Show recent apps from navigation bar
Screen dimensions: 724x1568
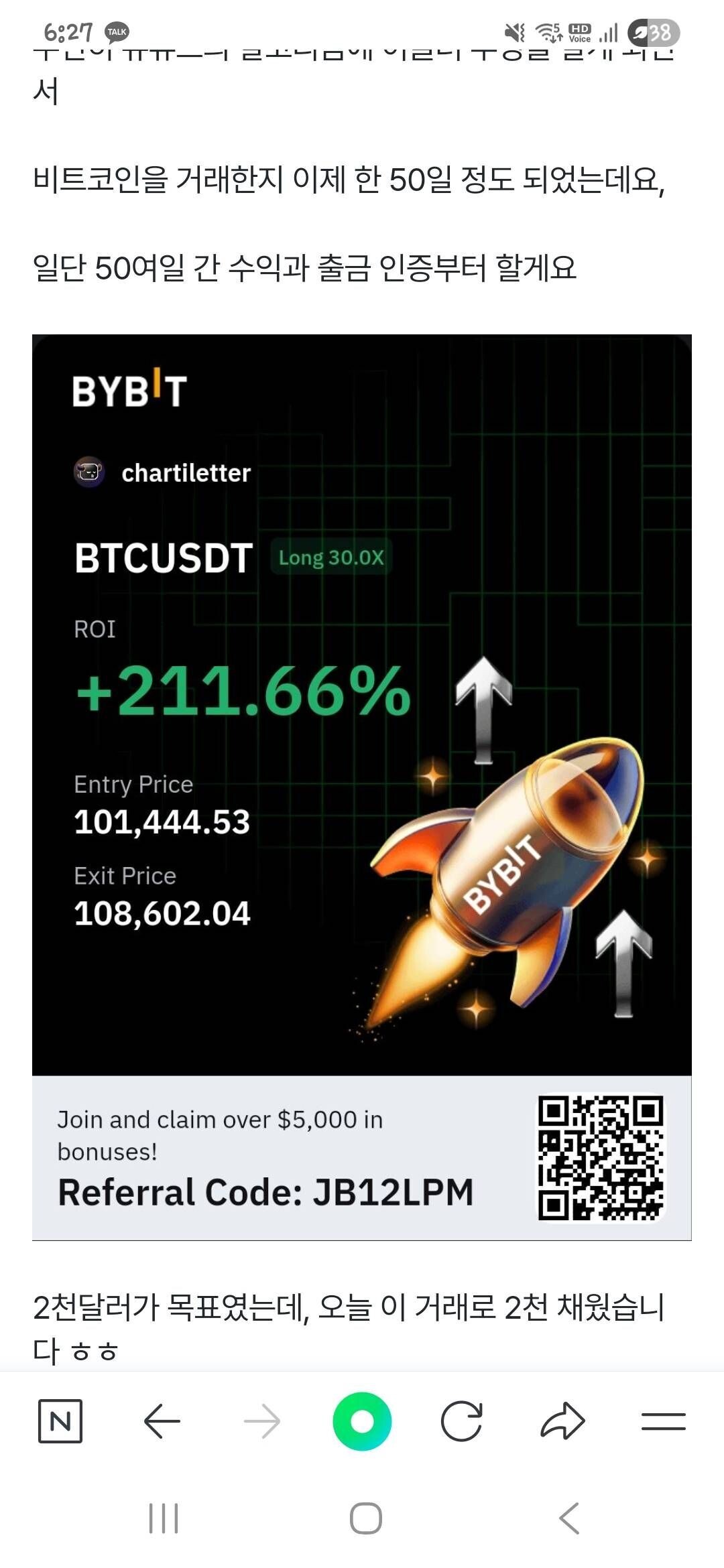(x=164, y=1518)
